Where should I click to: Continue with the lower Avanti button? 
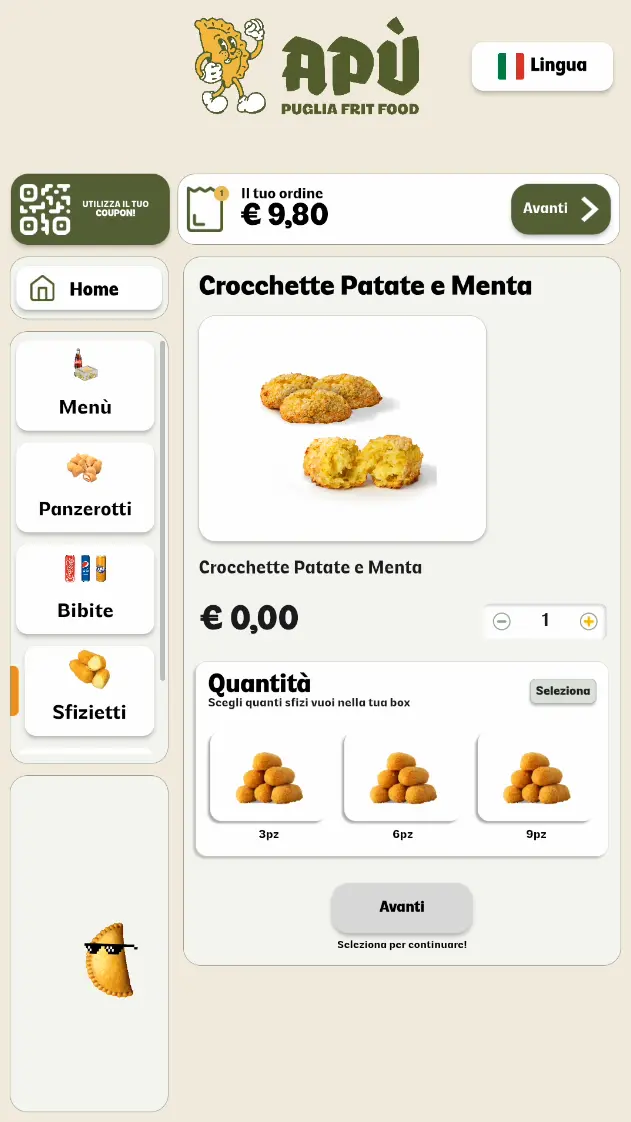coord(402,907)
